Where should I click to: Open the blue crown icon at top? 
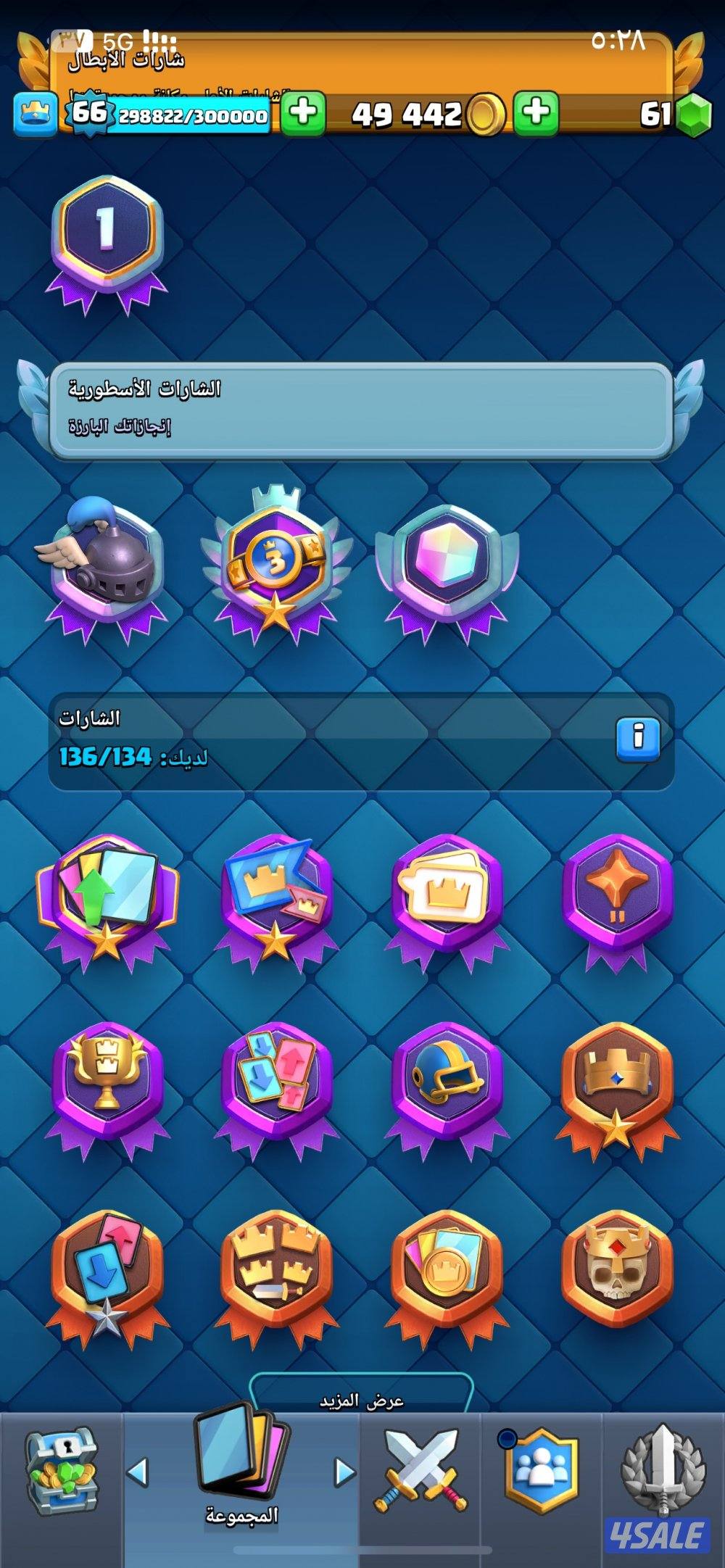pyautogui.click(x=36, y=115)
